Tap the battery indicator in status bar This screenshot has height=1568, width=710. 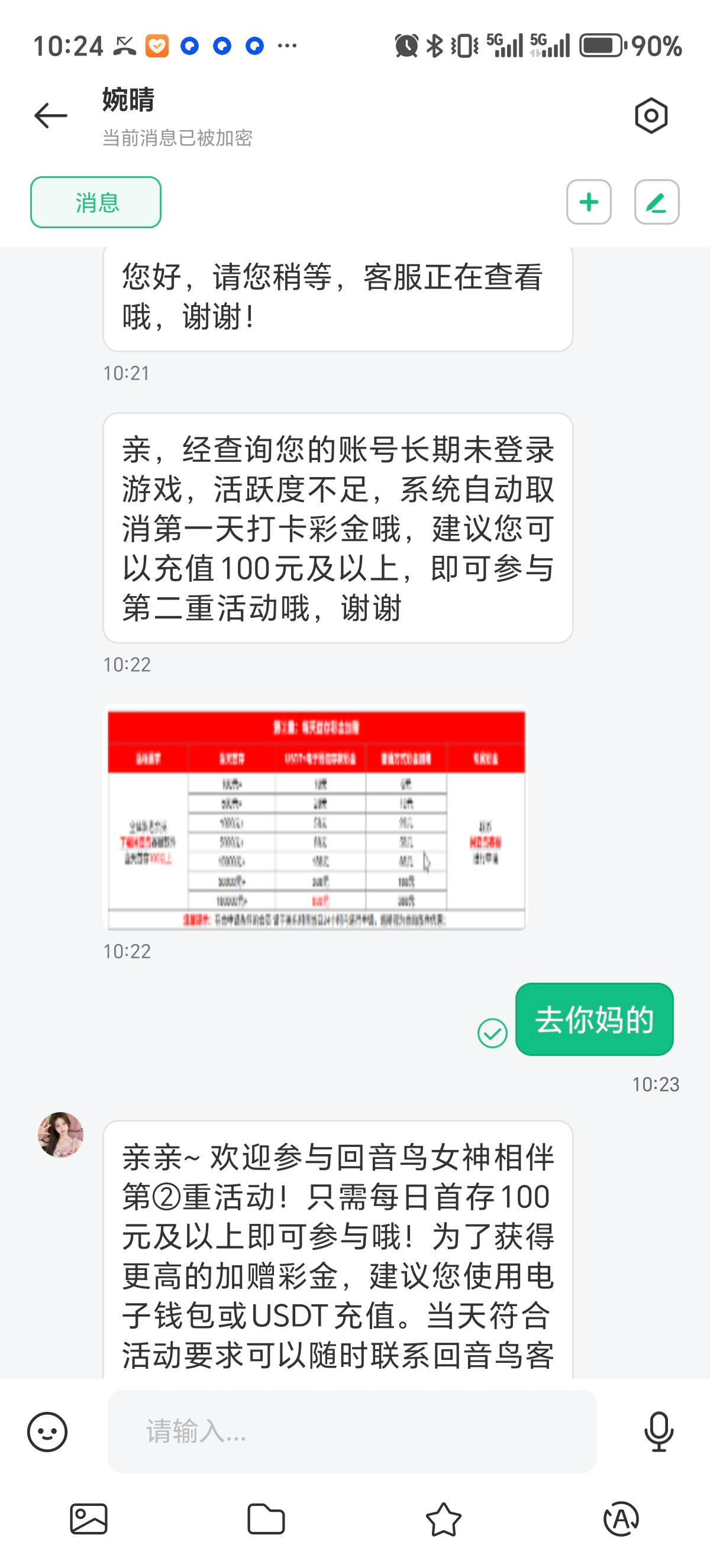603,44
